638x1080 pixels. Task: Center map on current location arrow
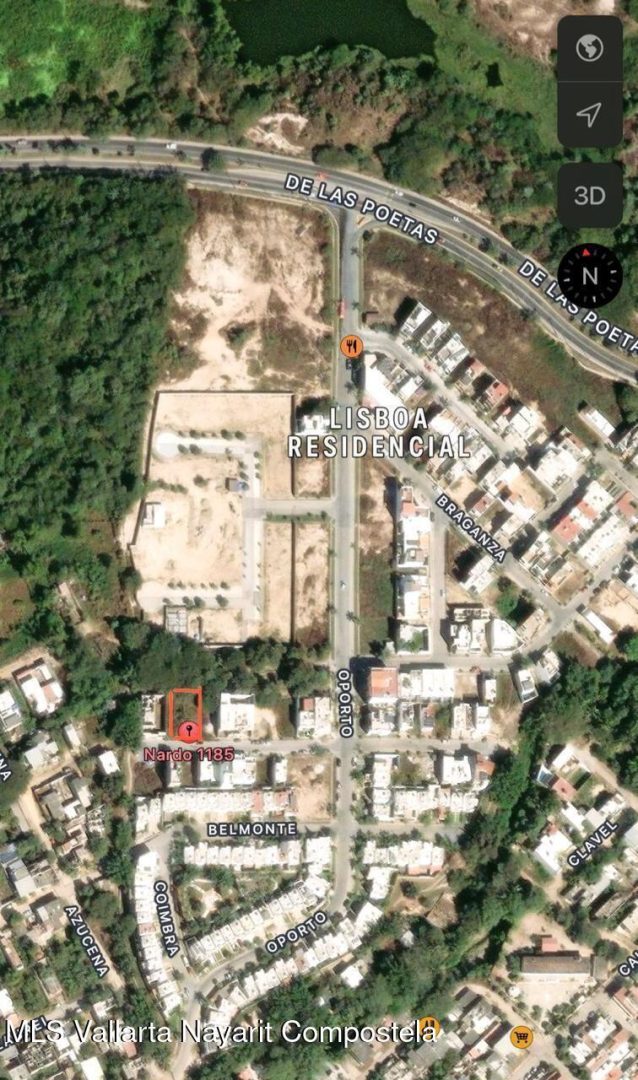point(589,115)
